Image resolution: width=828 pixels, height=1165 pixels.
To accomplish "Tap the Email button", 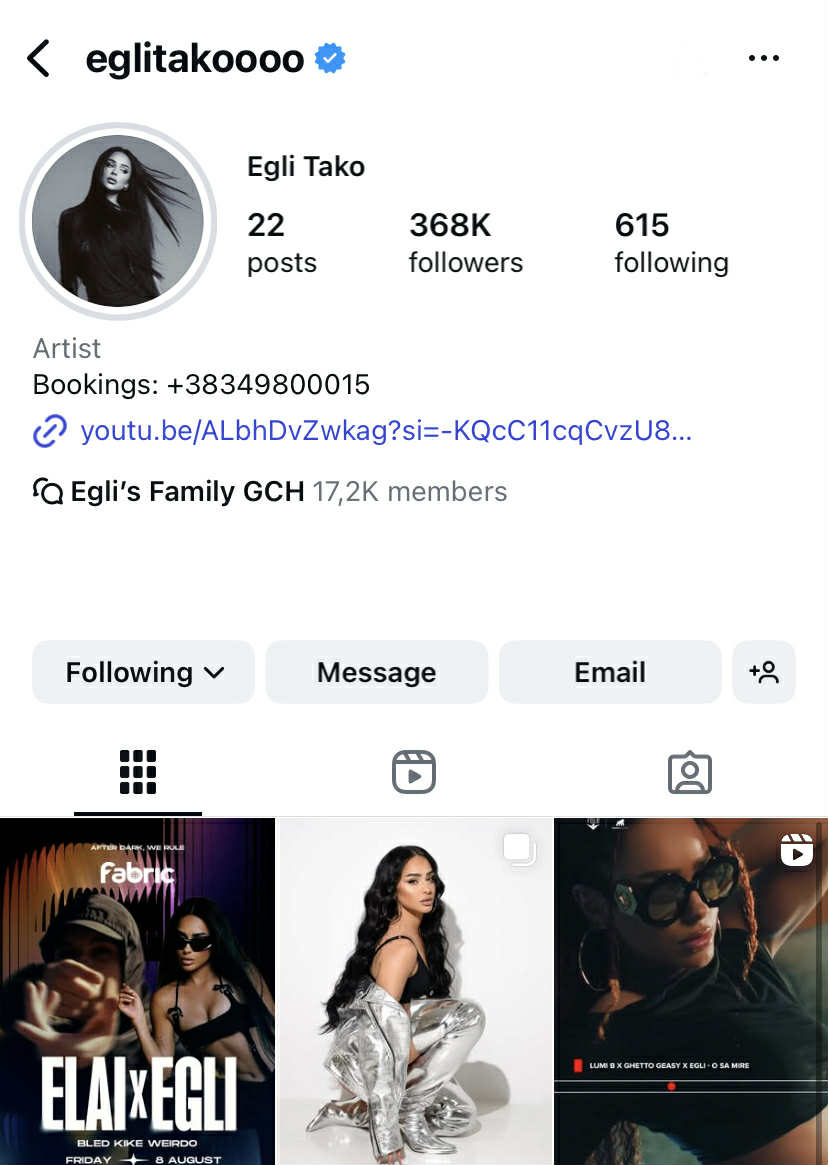I will [610, 672].
